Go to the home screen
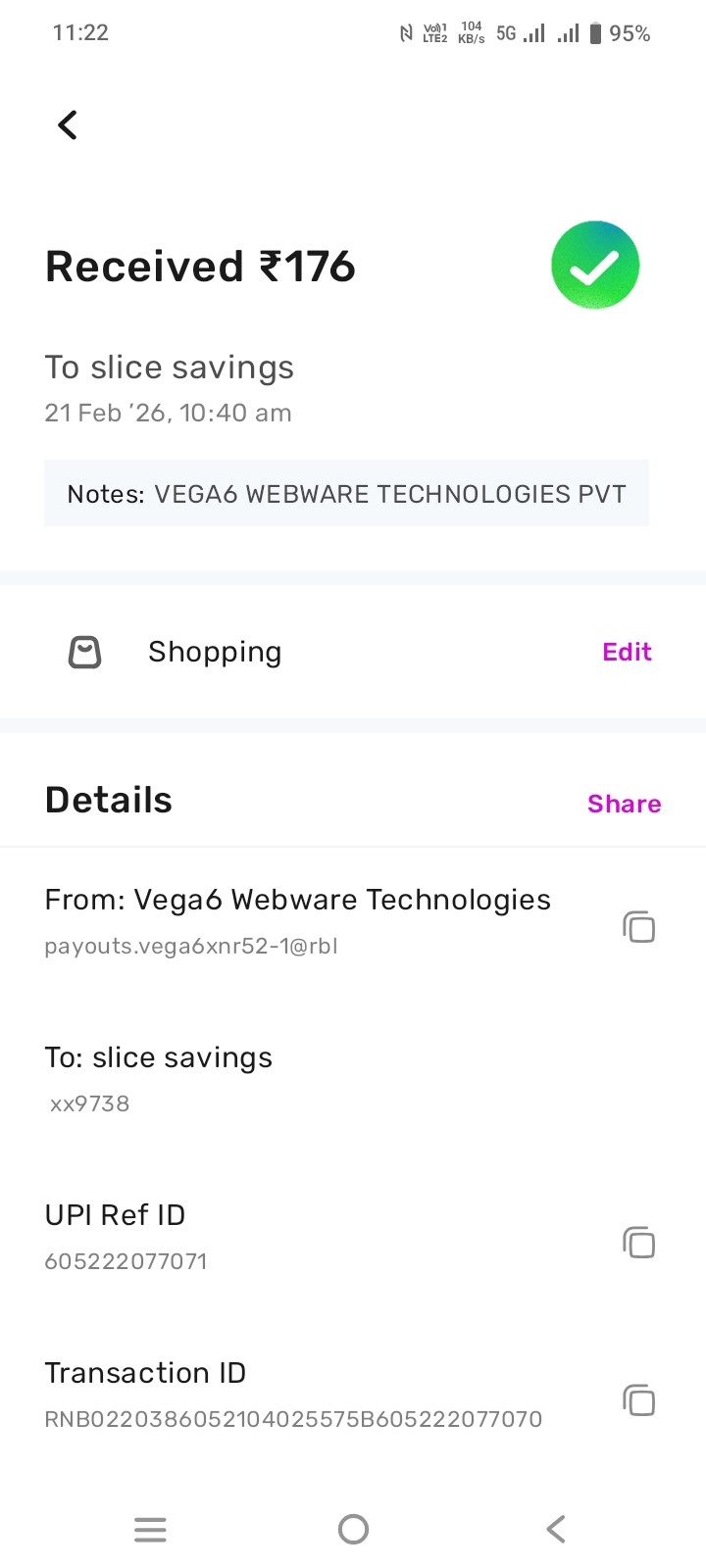 [x=353, y=1529]
